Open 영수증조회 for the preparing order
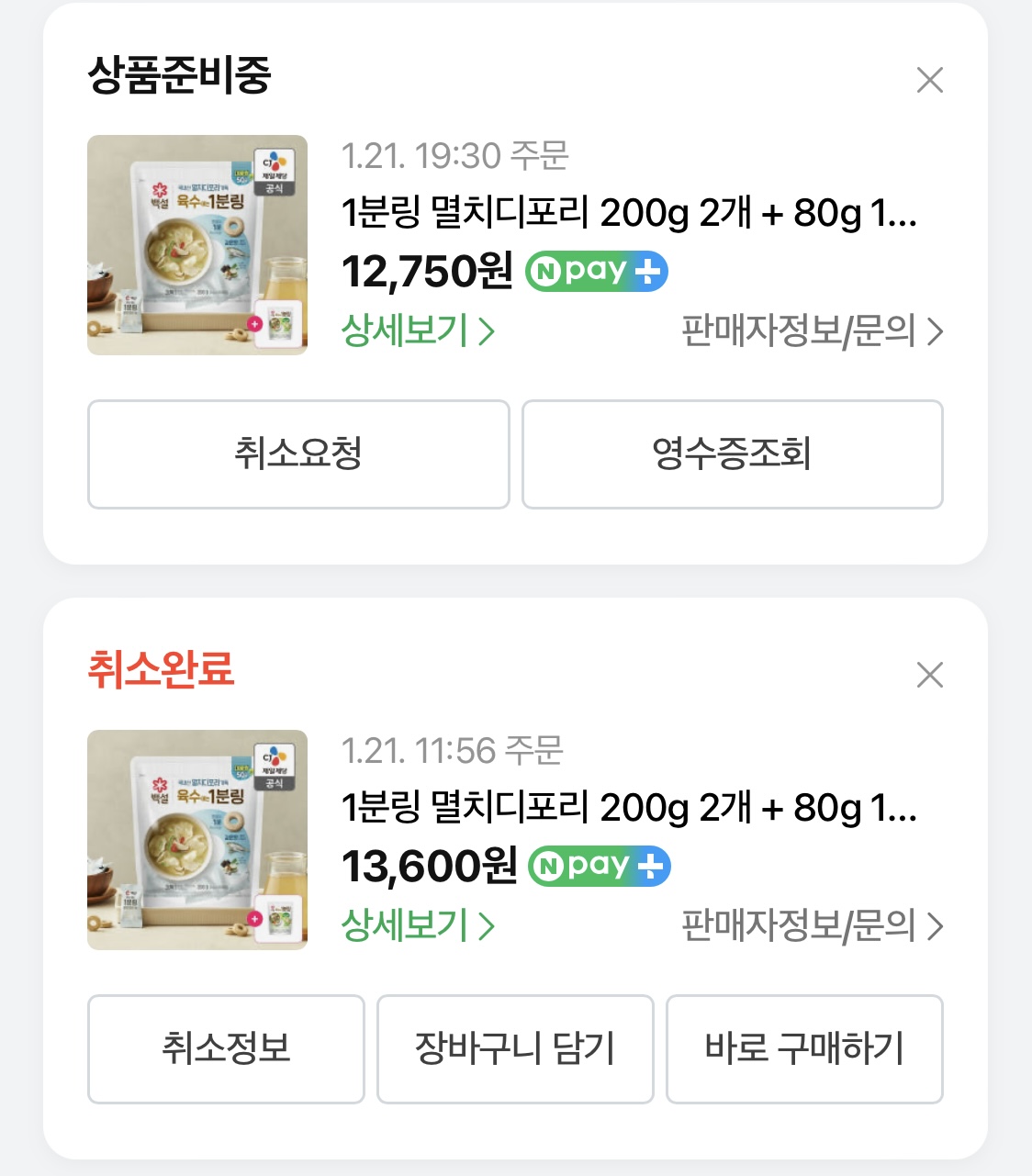The image size is (1032, 1176). pos(732,454)
